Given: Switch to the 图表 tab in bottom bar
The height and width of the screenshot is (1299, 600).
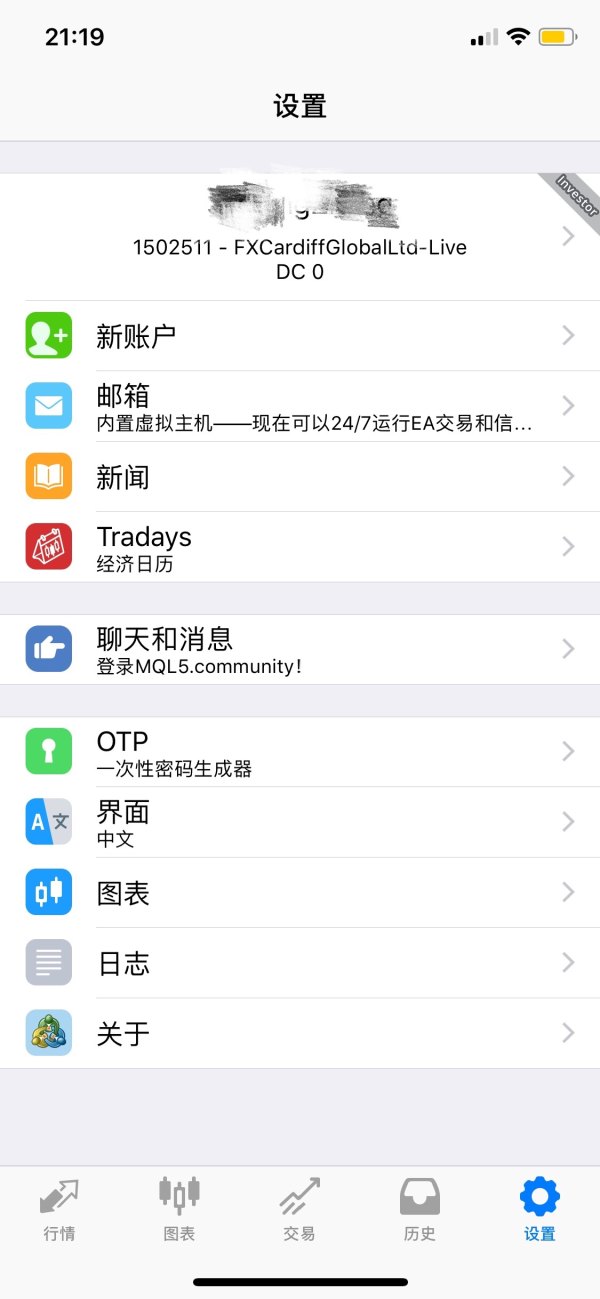Looking at the screenshot, I should [x=179, y=1209].
